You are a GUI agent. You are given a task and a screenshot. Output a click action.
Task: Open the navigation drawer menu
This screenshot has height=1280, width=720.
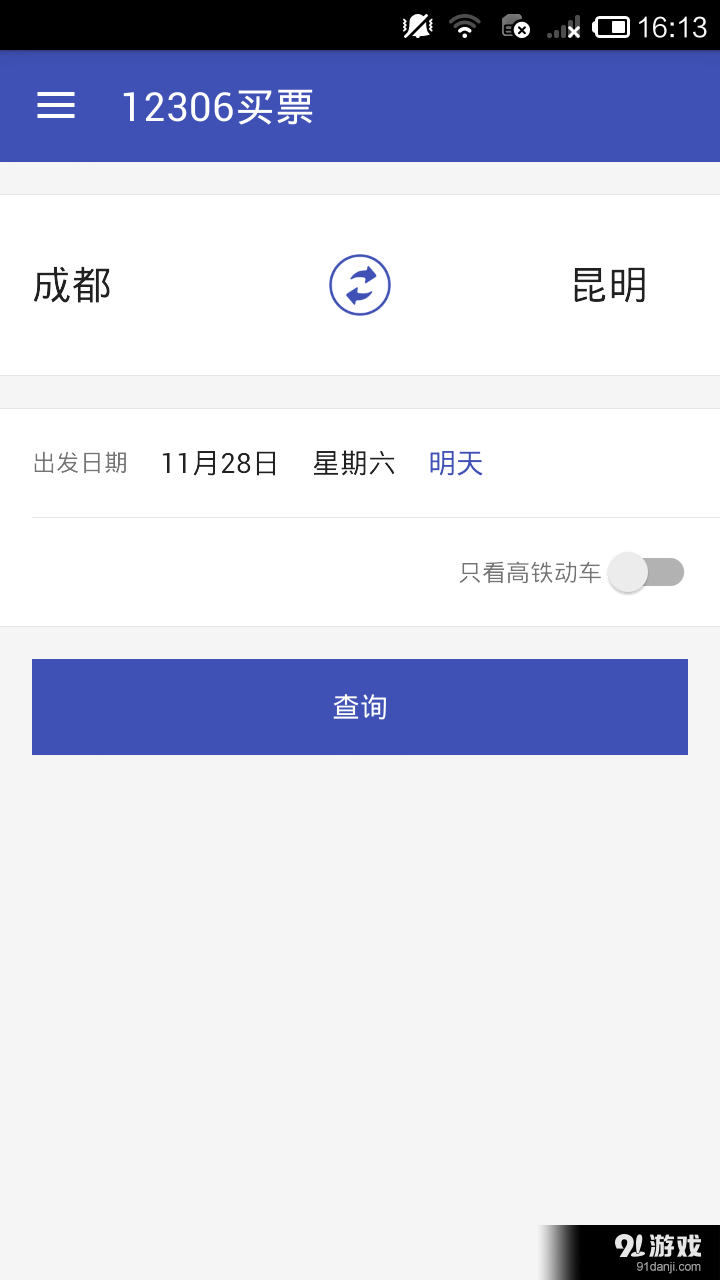point(55,105)
